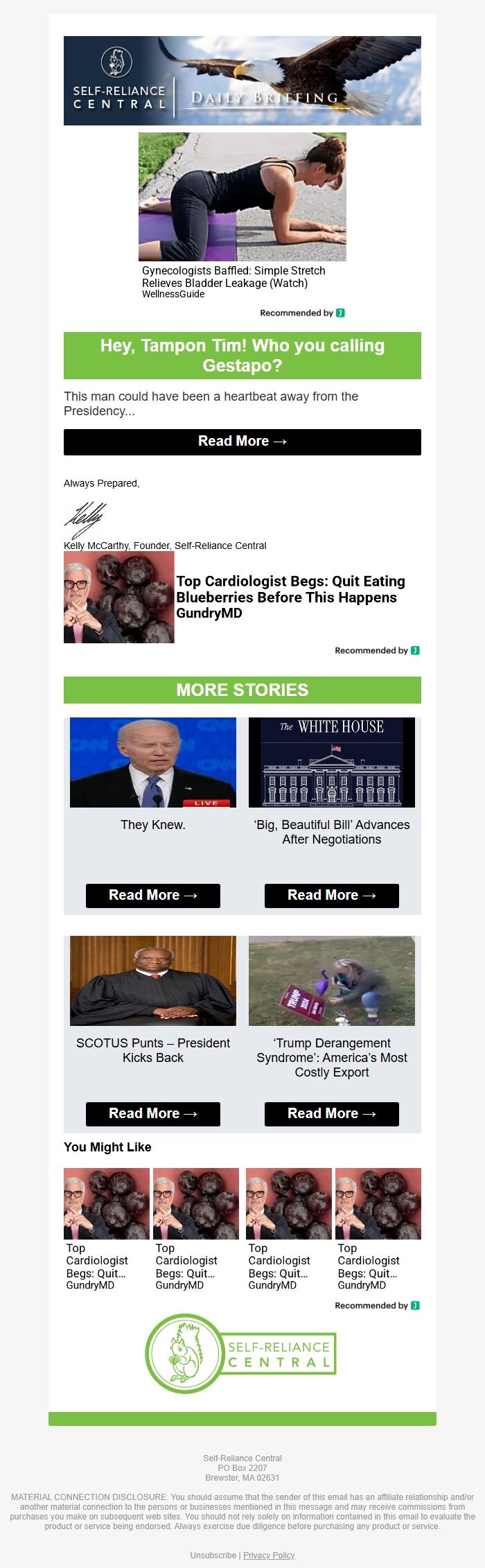
Task: Read more on 'They Knew.' story
Action: 152,895
